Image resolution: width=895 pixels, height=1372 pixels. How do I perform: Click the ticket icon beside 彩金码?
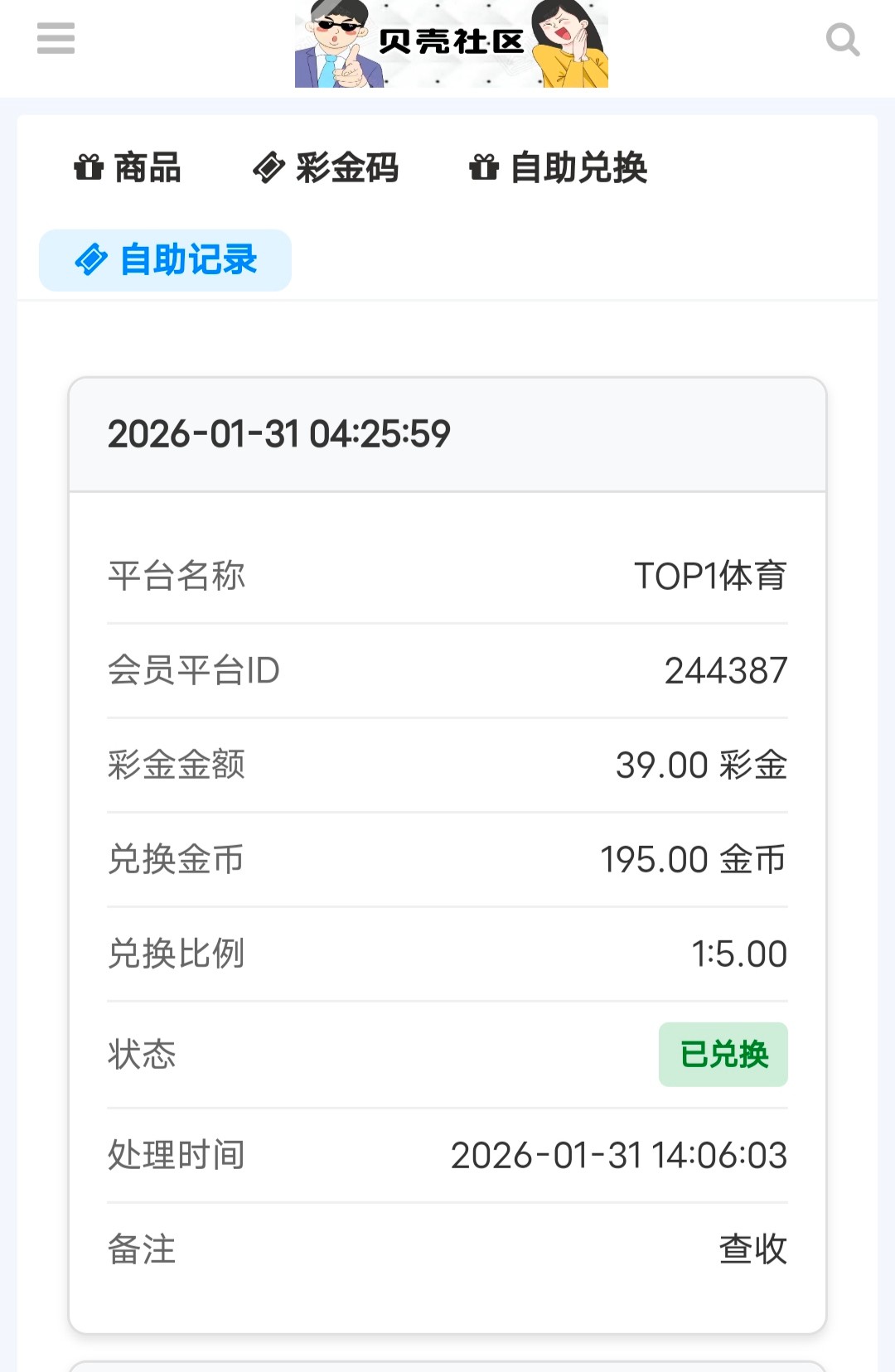267,167
